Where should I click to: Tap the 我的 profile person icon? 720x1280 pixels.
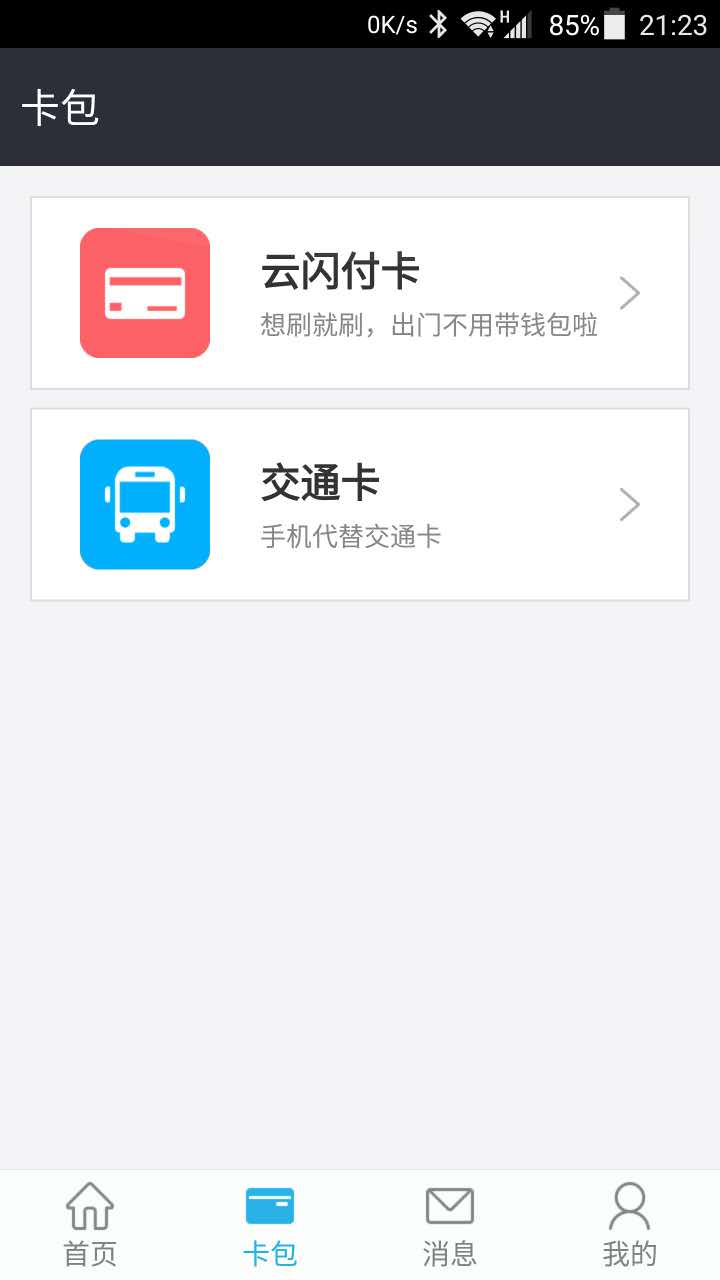coord(629,1207)
